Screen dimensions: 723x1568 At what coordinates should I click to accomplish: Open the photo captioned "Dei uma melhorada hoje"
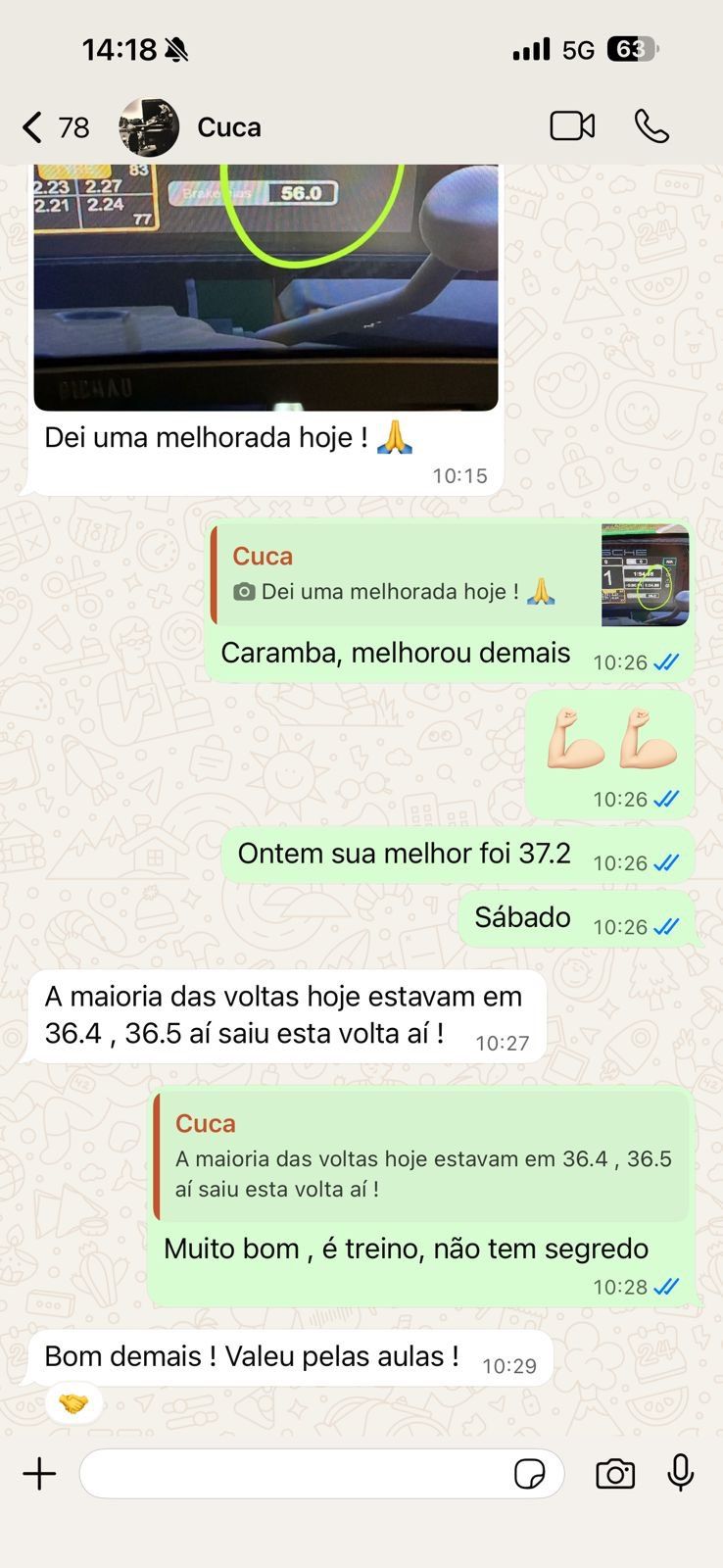point(265,289)
